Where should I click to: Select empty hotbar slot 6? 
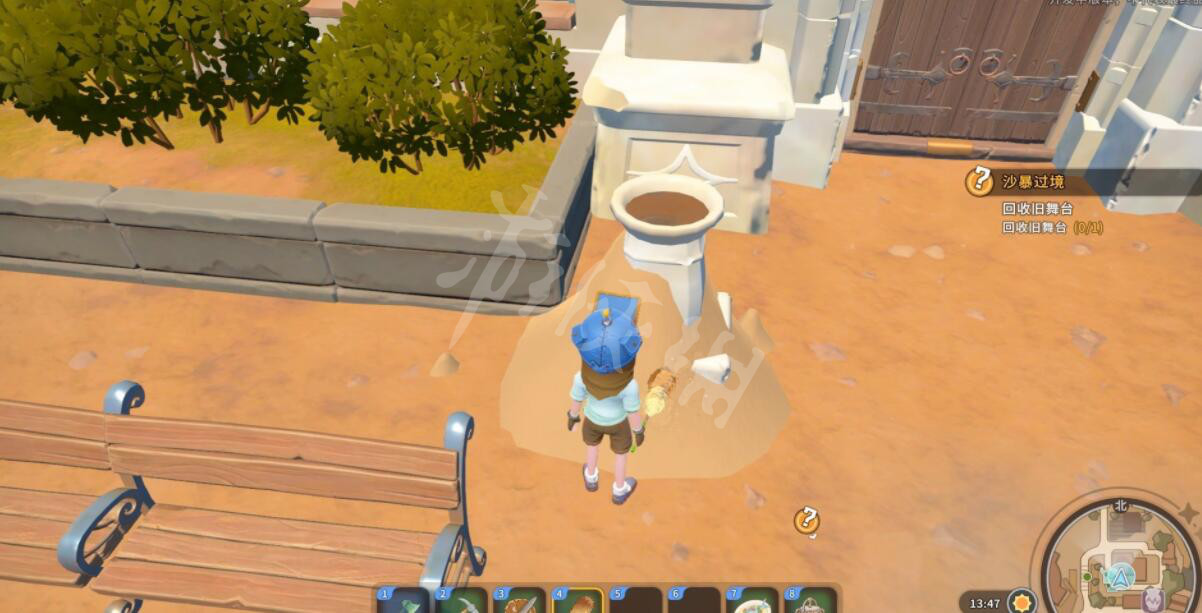694,601
